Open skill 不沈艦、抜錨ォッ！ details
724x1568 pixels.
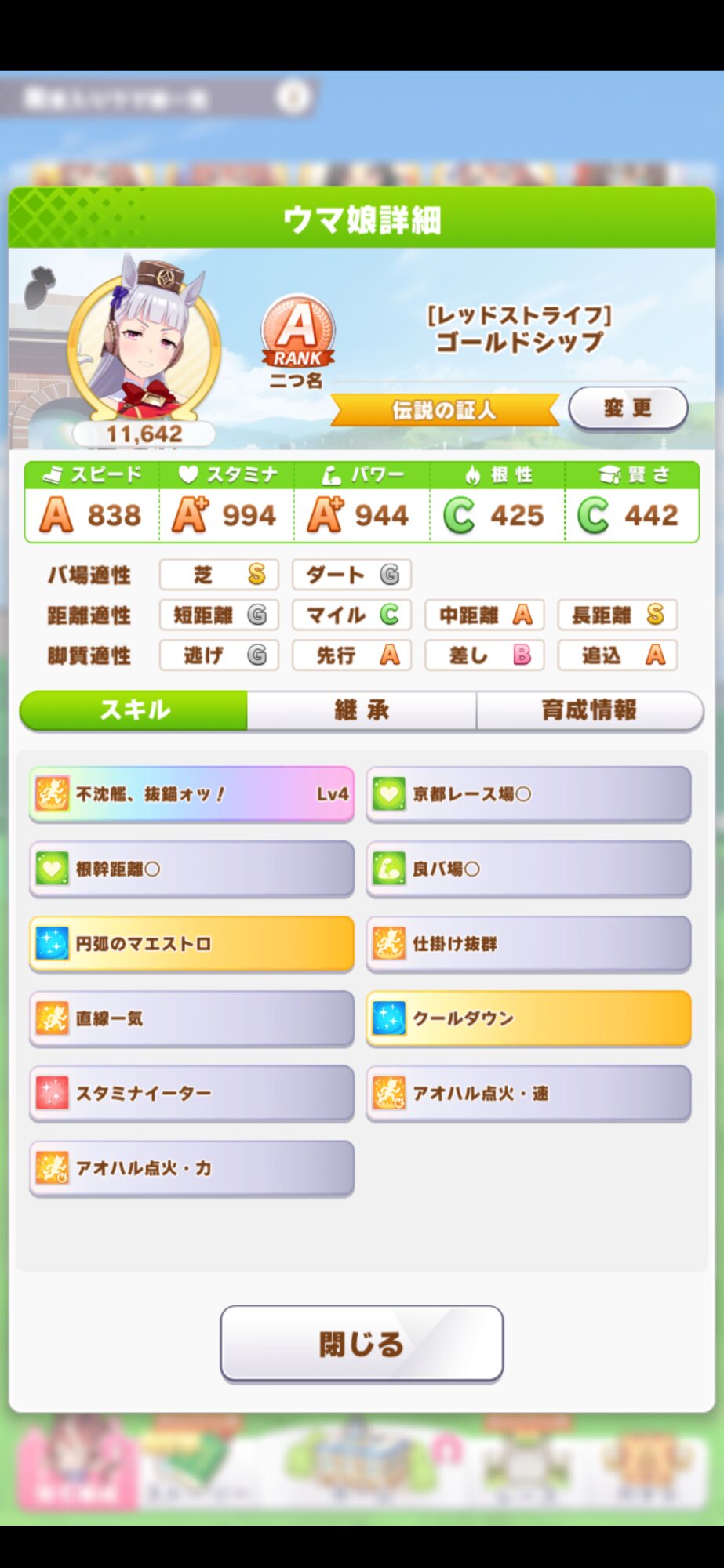tap(191, 794)
